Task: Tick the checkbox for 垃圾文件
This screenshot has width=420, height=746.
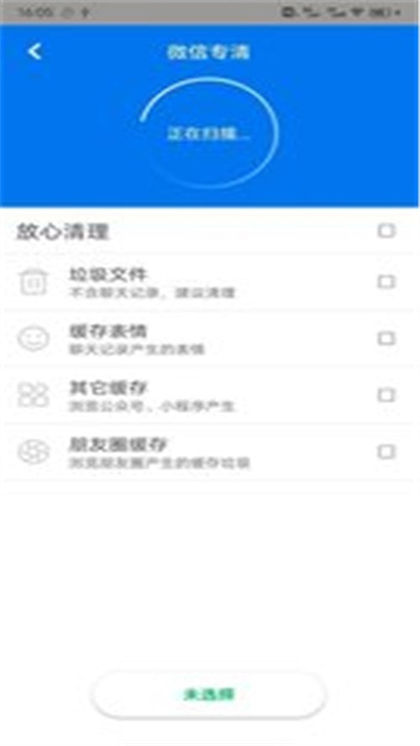Action: tap(386, 282)
